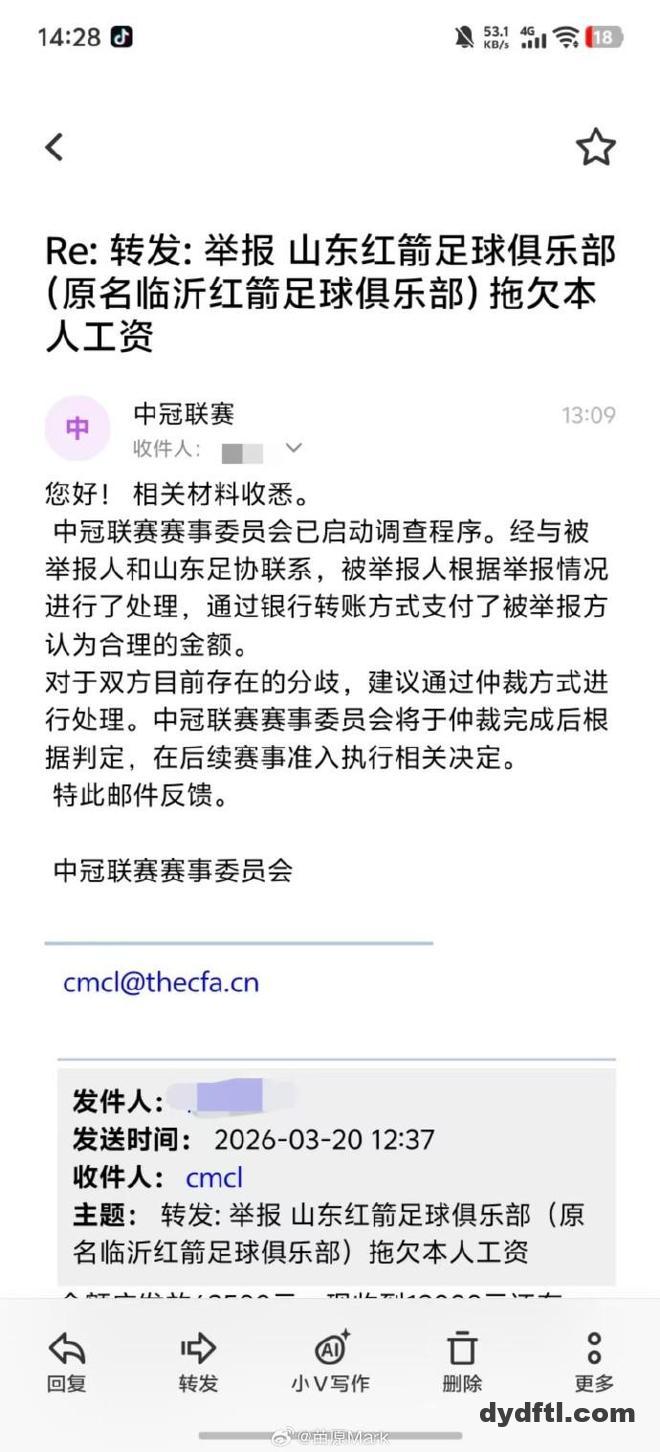Open 小V写作 AI writing assistant
660x1452 pixels.
click(330, 1362)
